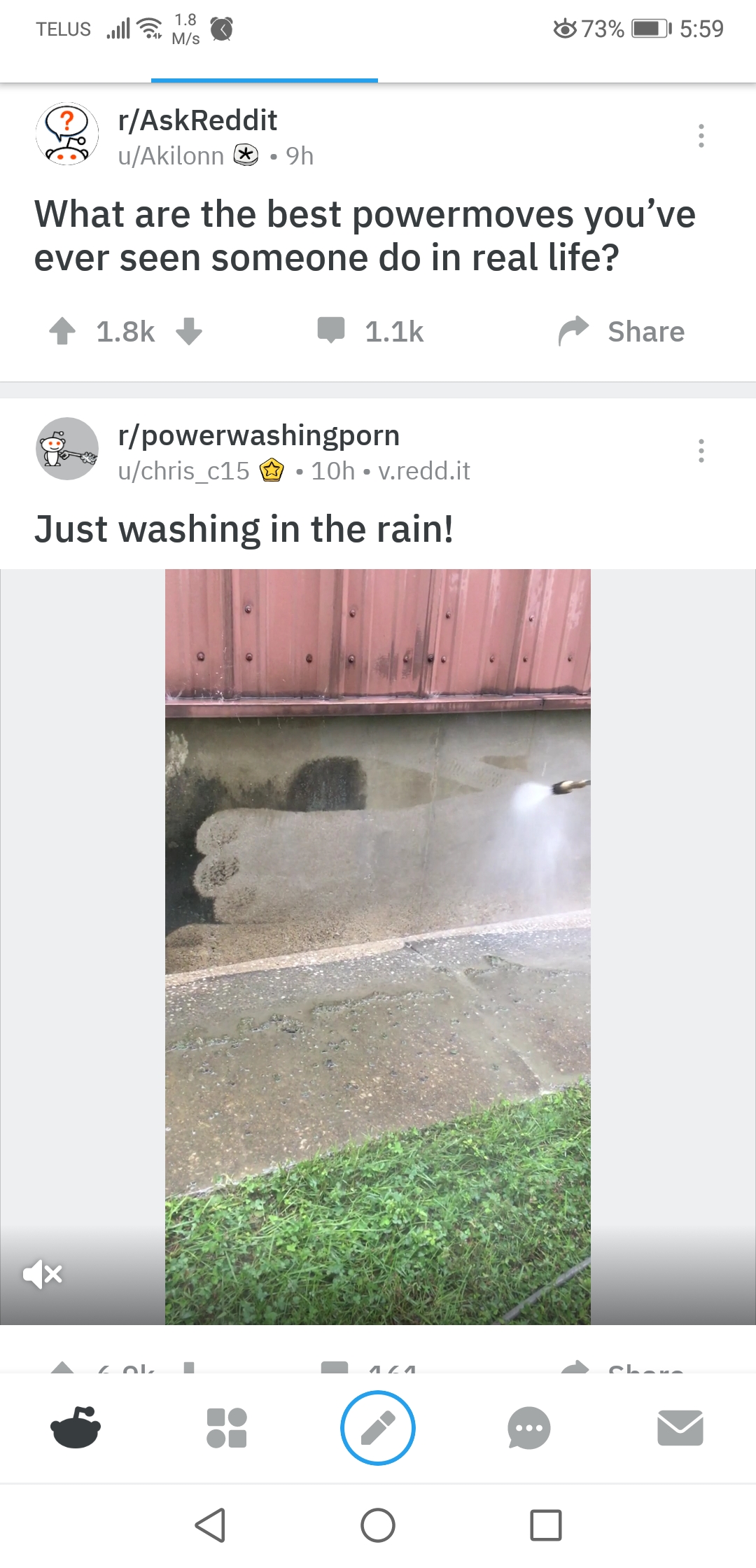Switch to the chat tab
Viewport: 756px width, 1568px height.
tap(529, 1428)
